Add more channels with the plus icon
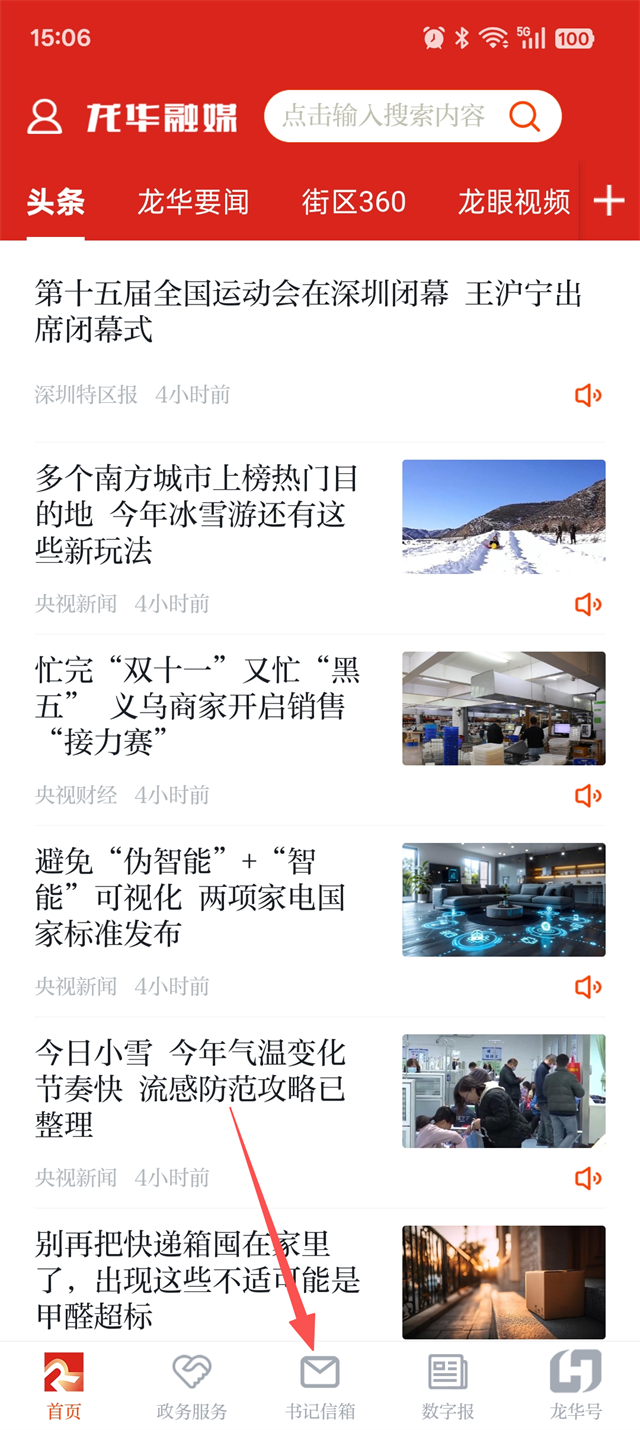 tap(609, 201)
